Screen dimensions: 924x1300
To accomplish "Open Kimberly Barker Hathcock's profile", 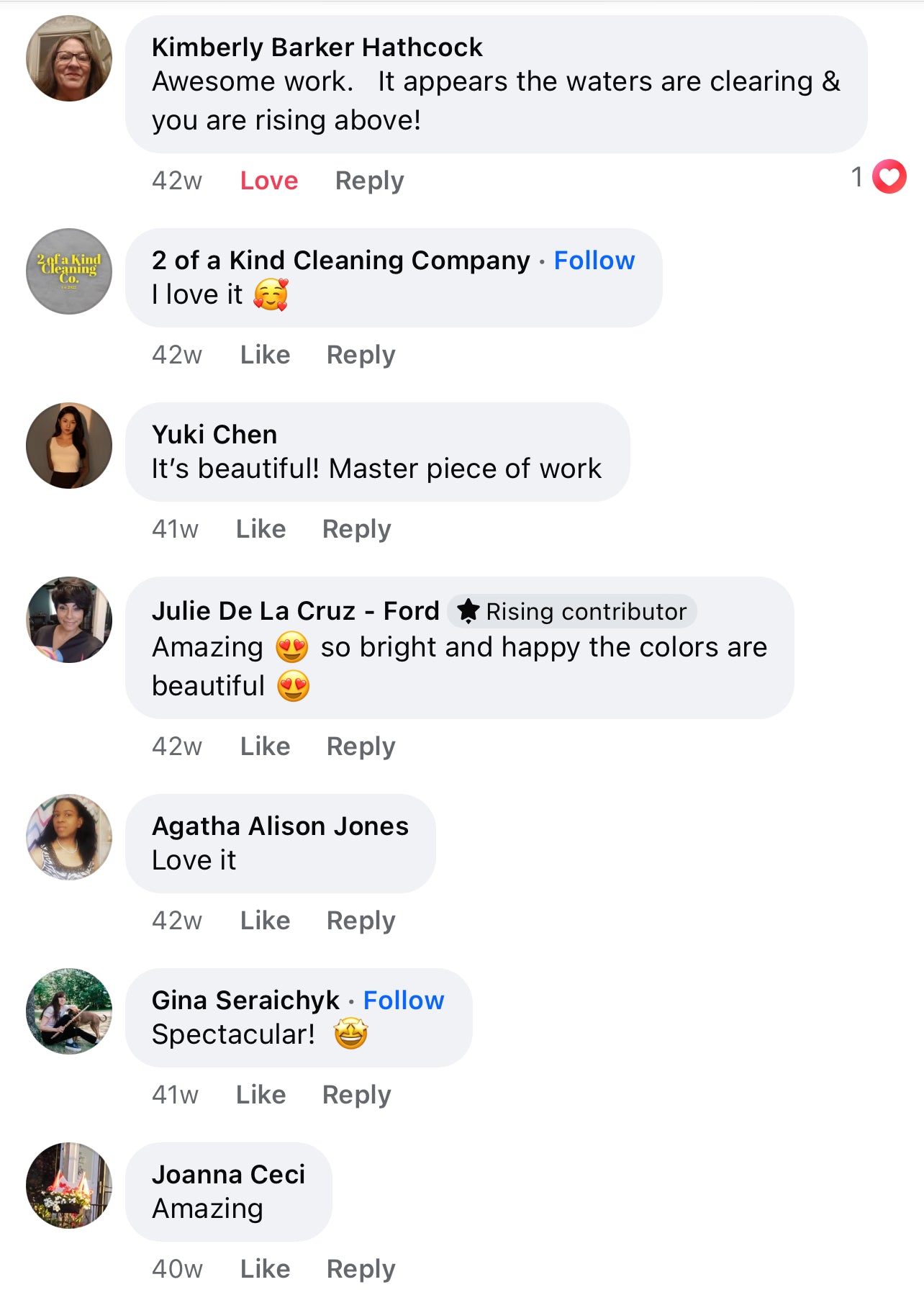I will click(317, 48).
